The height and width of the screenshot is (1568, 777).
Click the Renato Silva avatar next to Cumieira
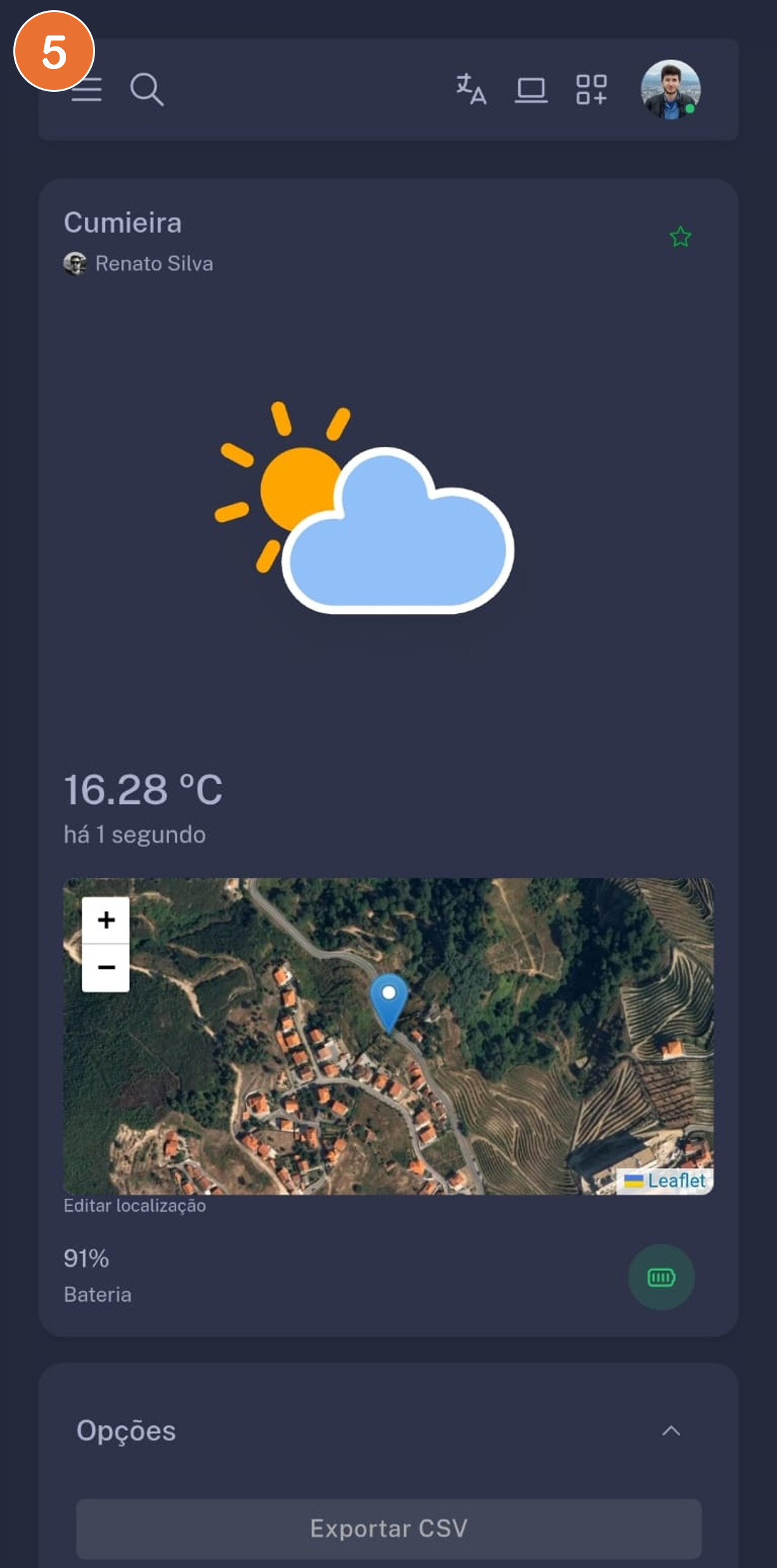click(75, 263)
